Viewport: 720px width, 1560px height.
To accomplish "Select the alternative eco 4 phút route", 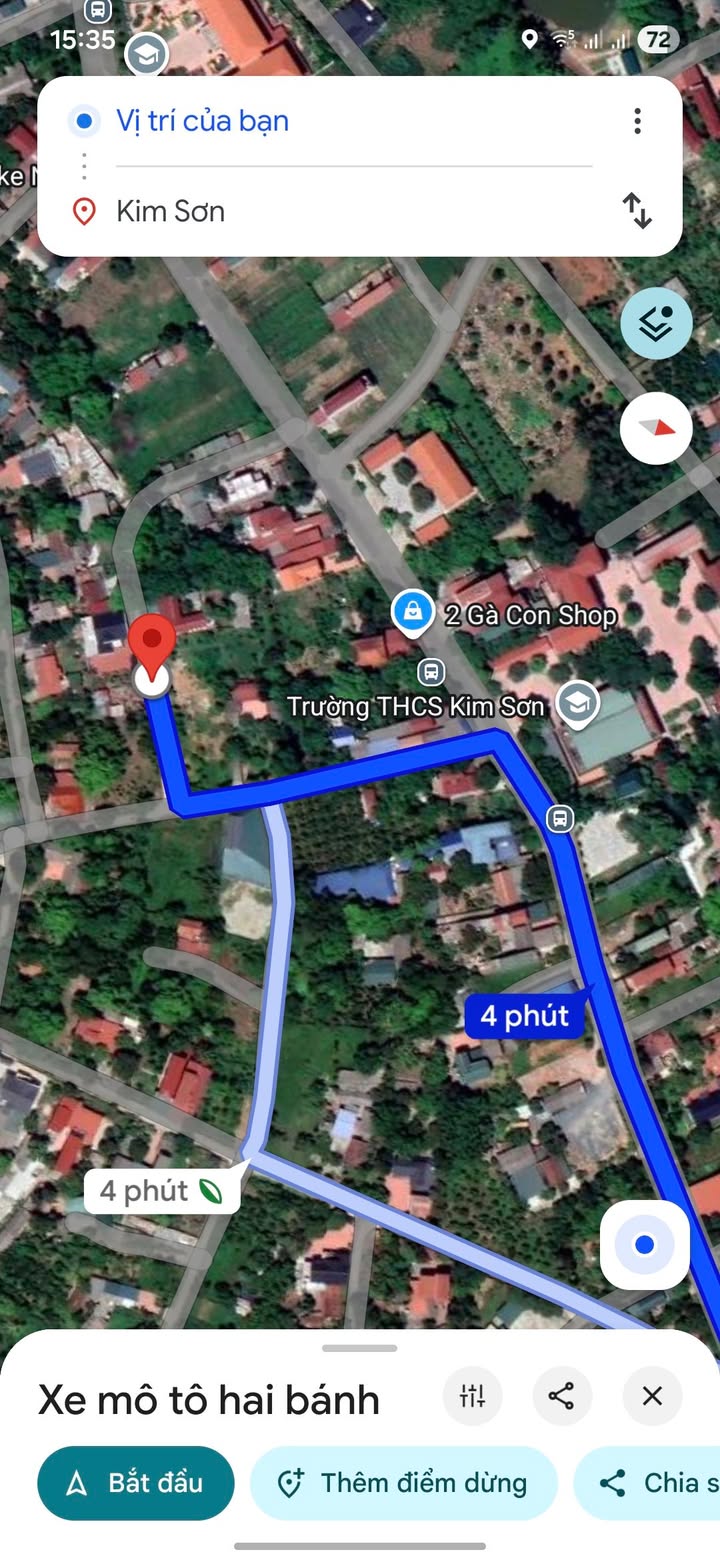I will [x=161, y=1191].
